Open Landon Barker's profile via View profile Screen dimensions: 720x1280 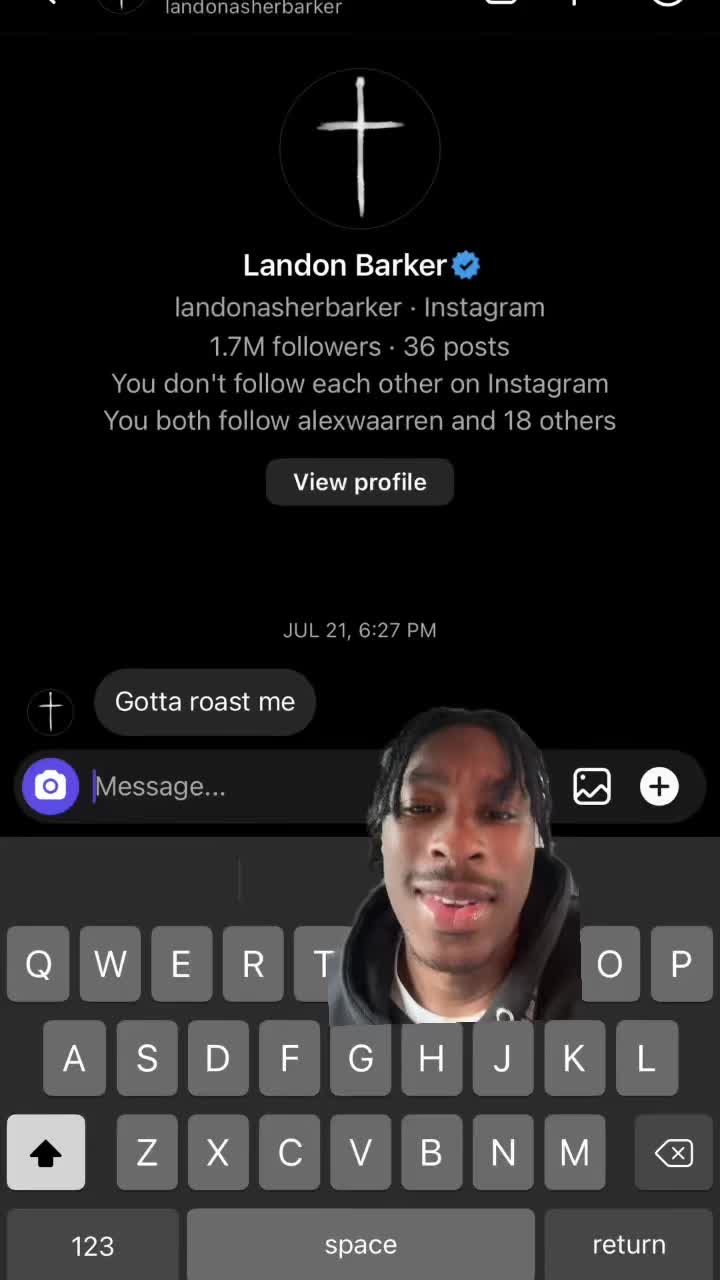click(360, 482)
